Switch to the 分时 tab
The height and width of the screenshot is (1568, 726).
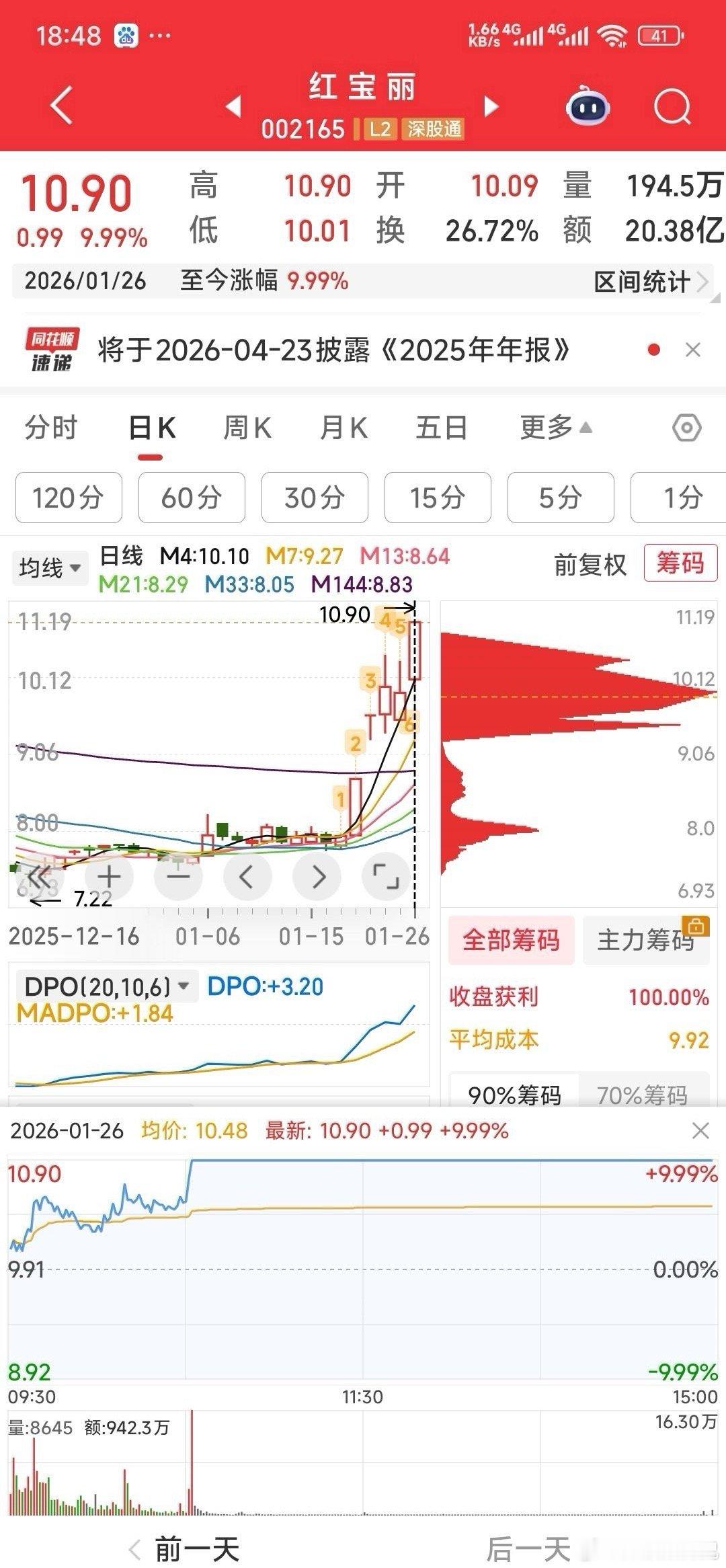click(x=51, y=428)
